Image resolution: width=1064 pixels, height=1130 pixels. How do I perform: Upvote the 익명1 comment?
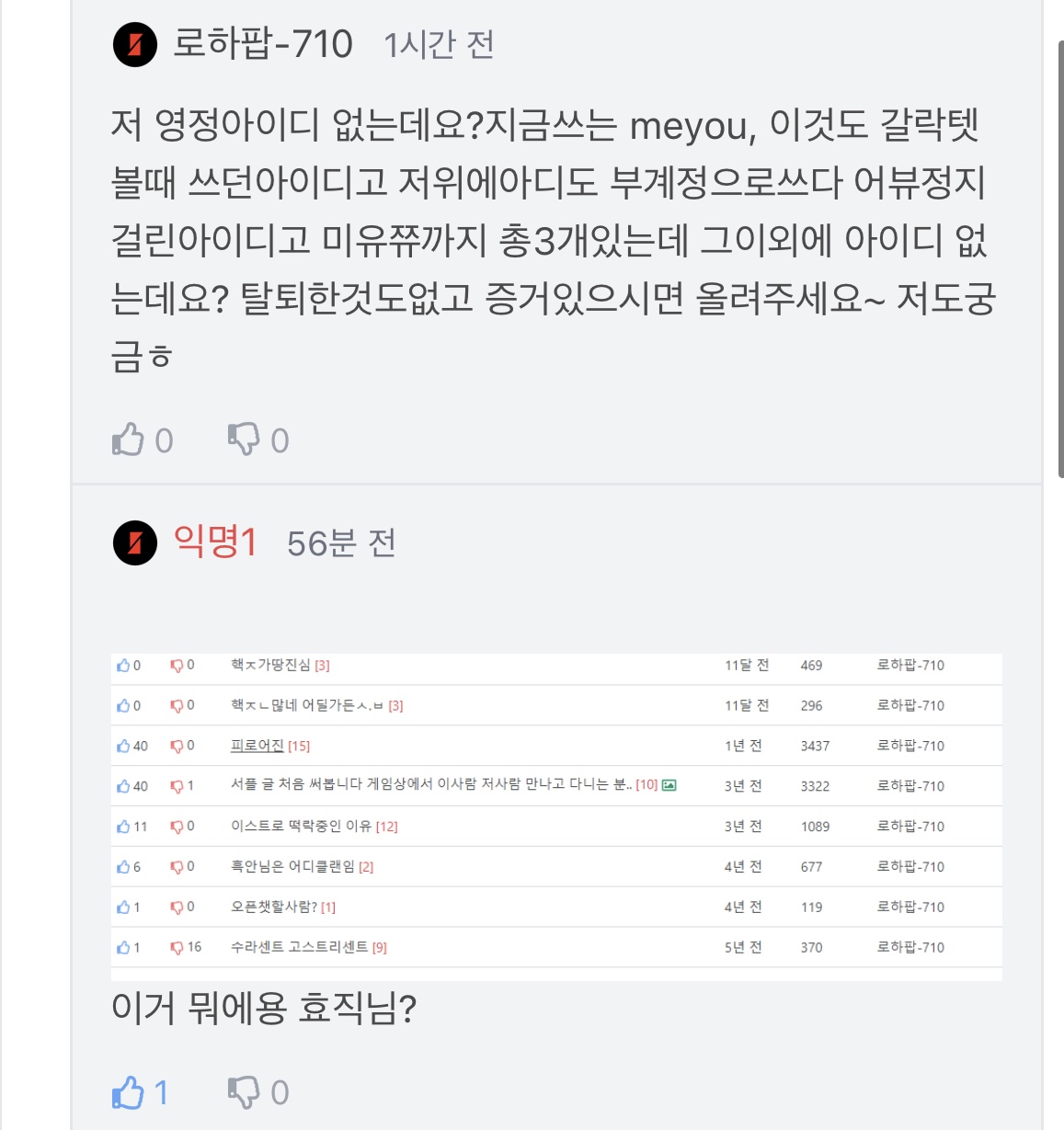[x=129, y=1092]
